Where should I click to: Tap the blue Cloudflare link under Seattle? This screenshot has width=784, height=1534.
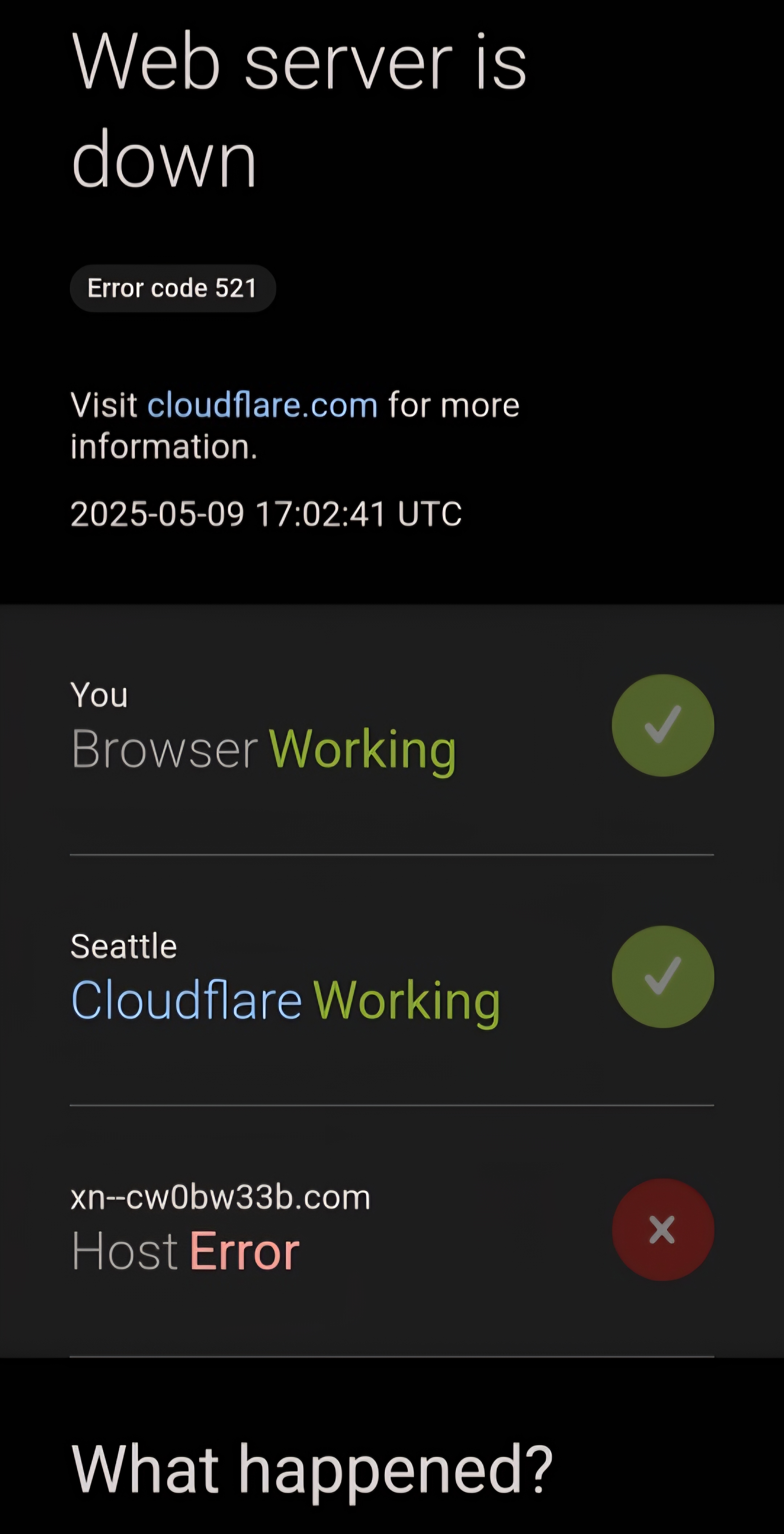(x=186, y=1001)
